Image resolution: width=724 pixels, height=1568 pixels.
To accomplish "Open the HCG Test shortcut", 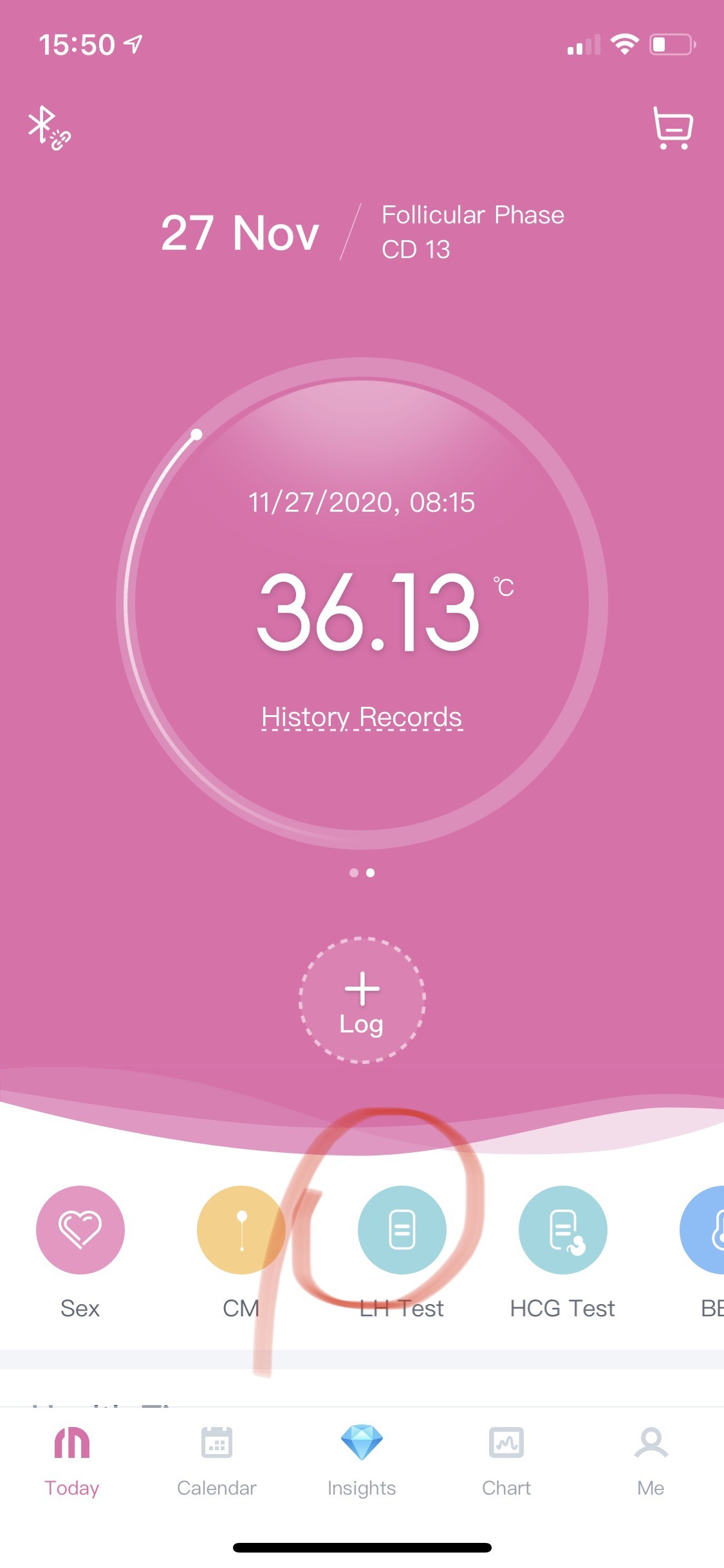I will (x=562, y=1229).
